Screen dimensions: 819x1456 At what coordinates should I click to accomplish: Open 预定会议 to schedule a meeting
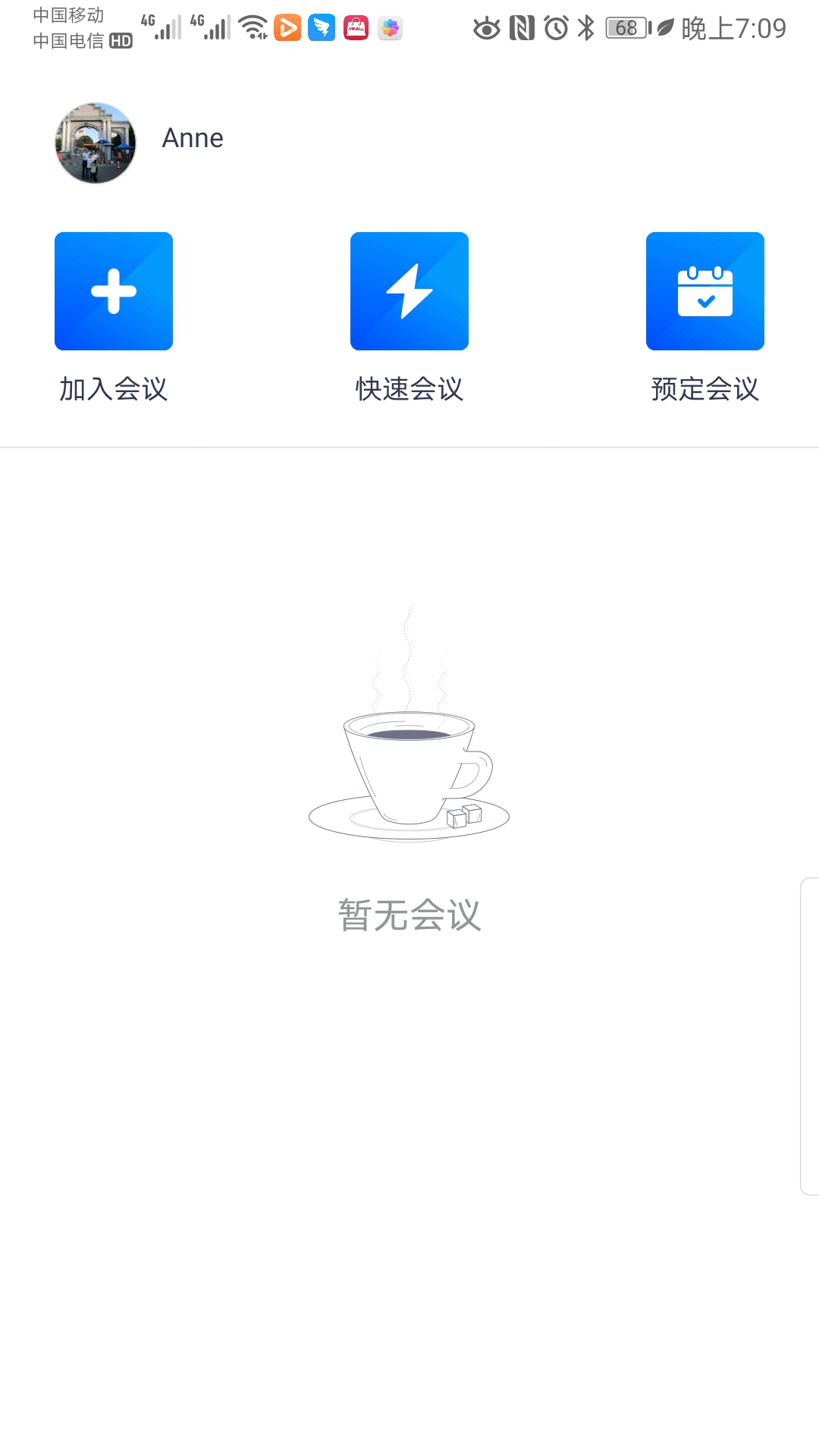(x=704, y=291)
